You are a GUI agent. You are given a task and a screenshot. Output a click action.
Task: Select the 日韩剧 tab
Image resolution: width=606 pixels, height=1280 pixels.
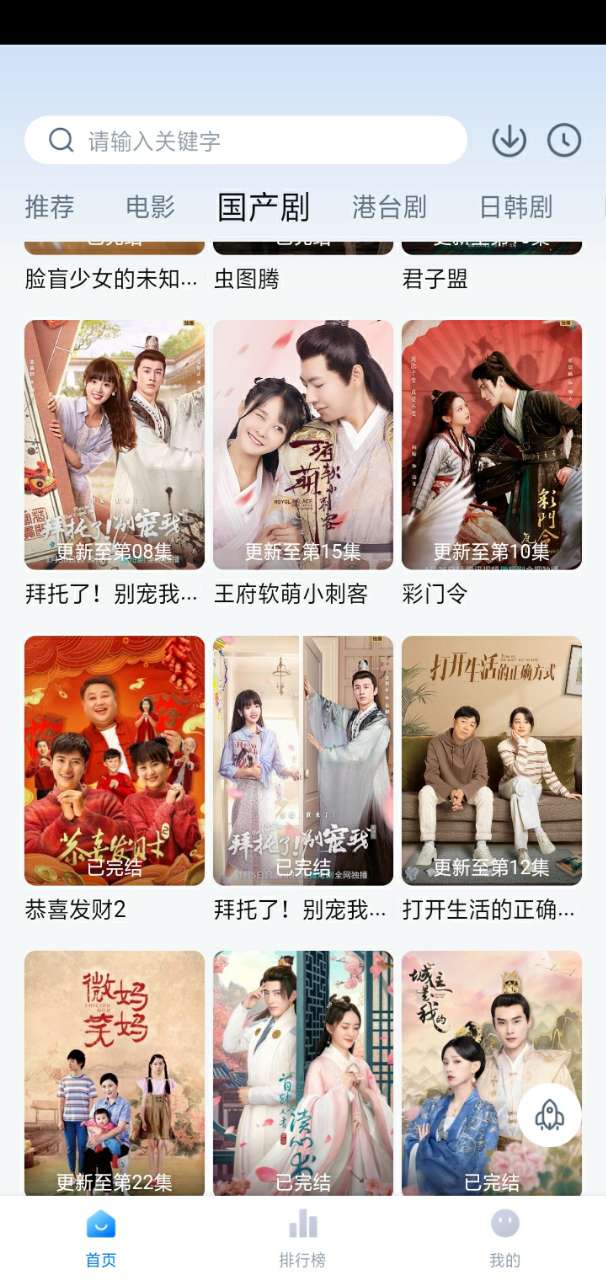[516, 207]
